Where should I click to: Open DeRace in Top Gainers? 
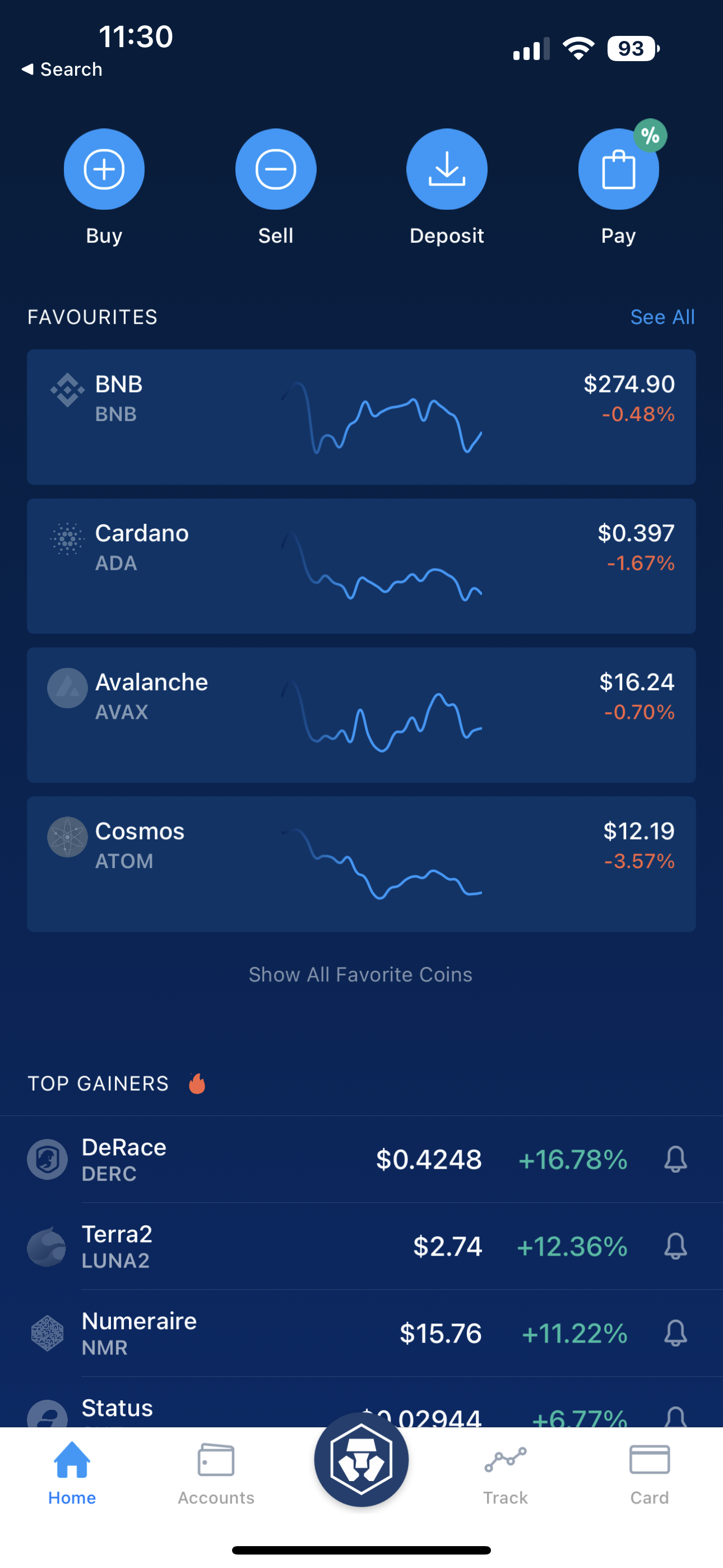point(243,1160)
